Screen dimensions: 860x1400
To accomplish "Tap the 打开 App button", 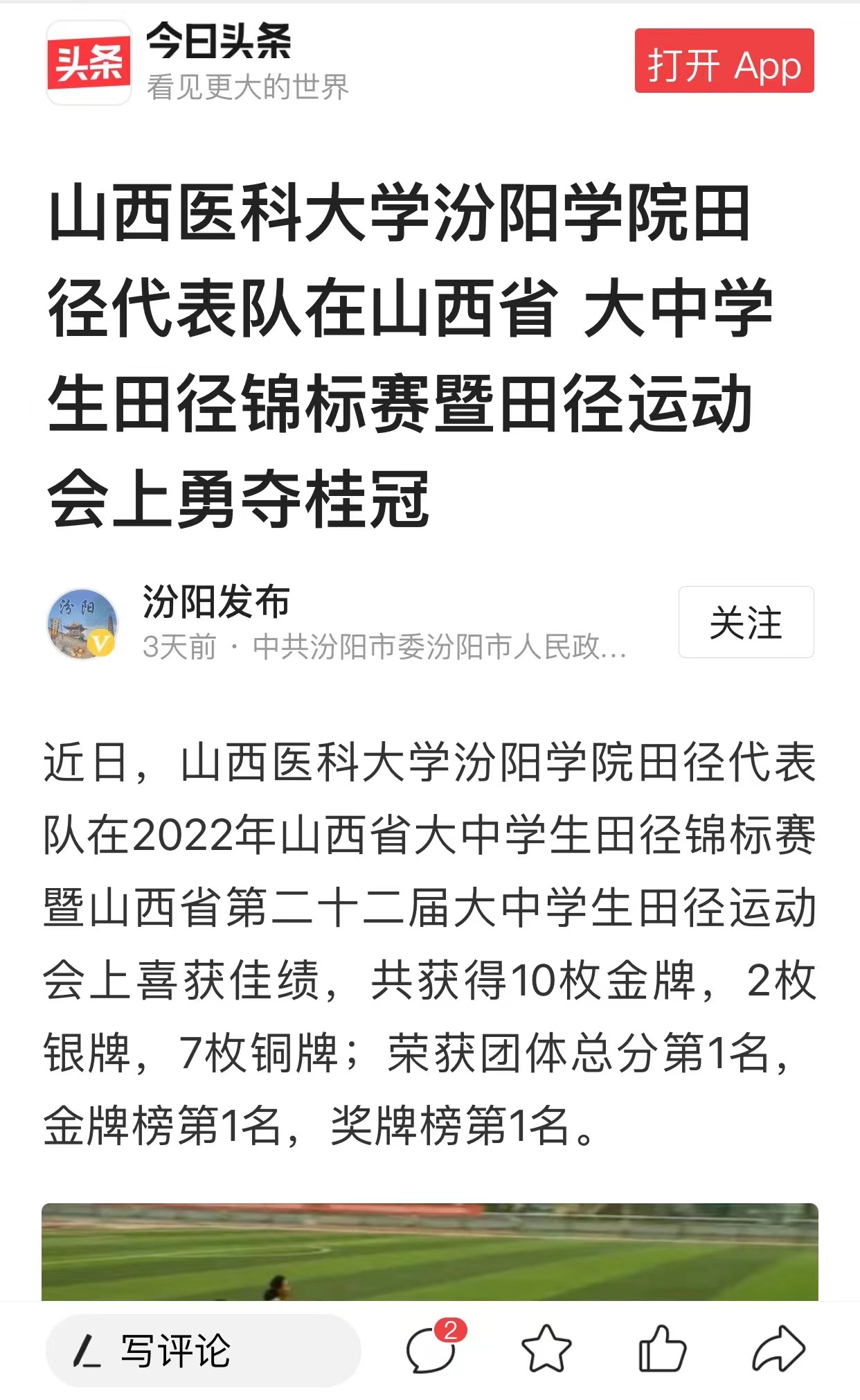I will pos(724,61).
